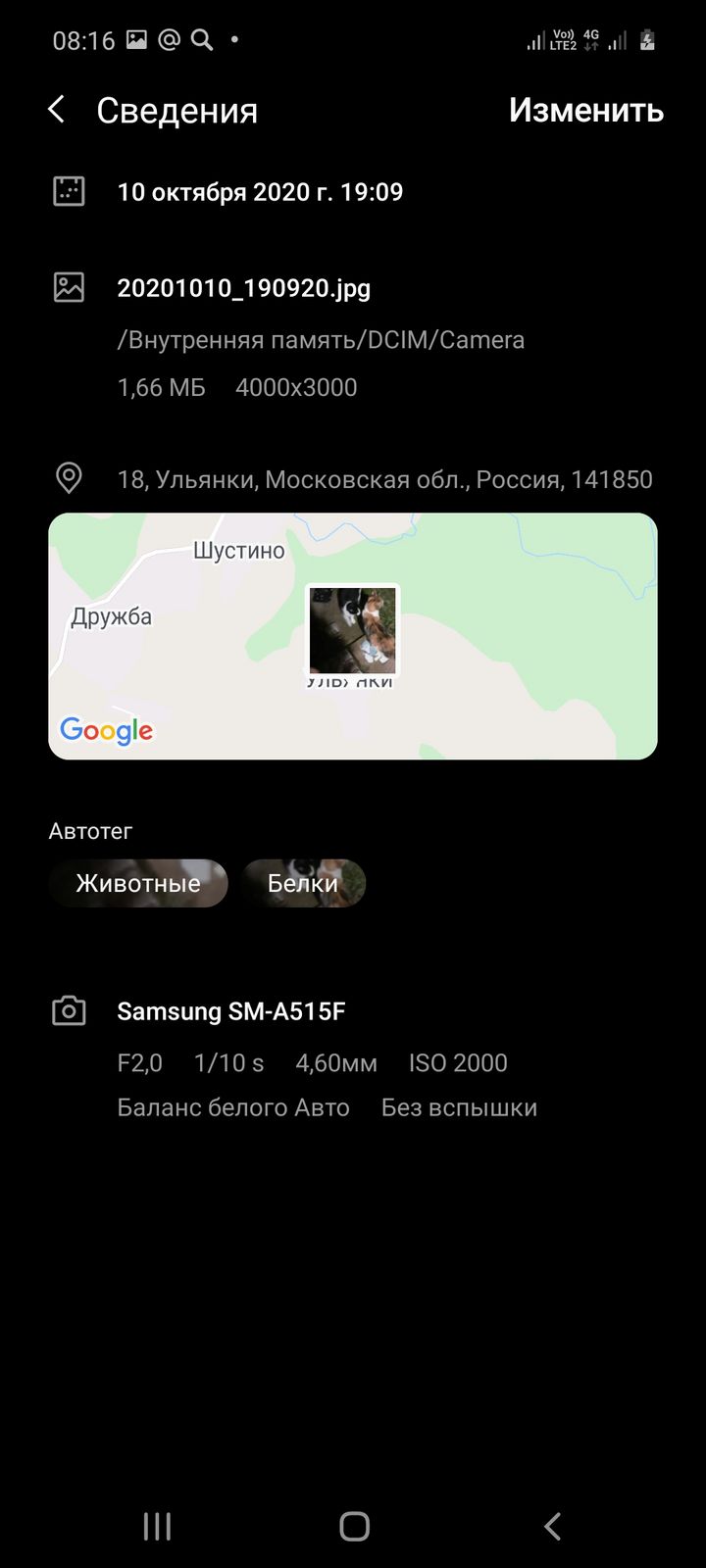Select the Белки auto tag
Image resolution: width=706 pixels, height=1568 pixels.
click(303, 883)
